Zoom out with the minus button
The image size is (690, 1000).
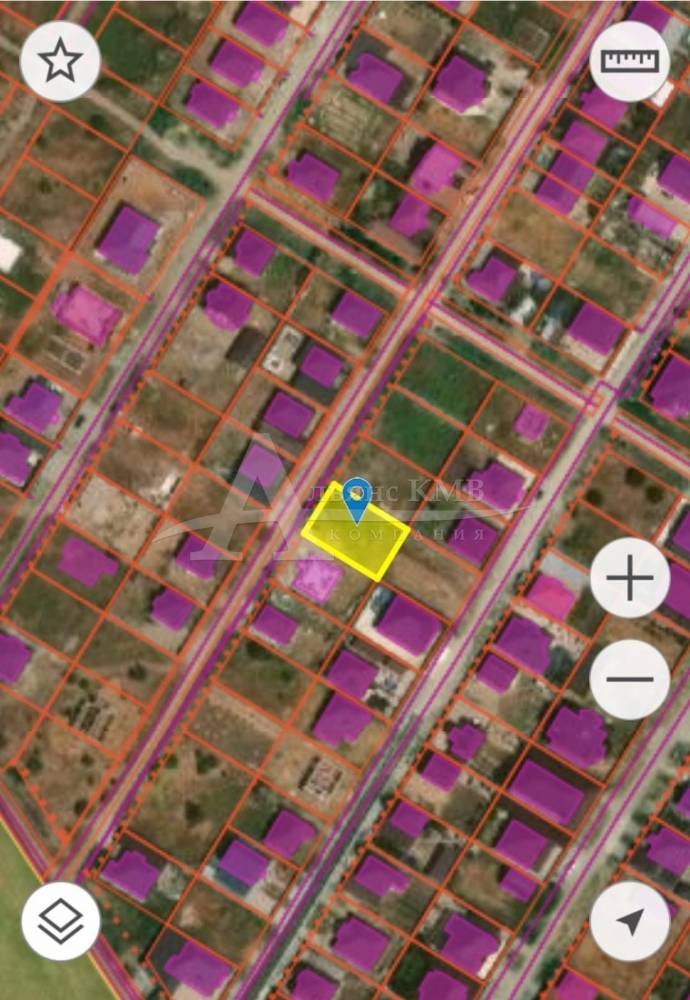pyautogui.click(x=629, y=679)
